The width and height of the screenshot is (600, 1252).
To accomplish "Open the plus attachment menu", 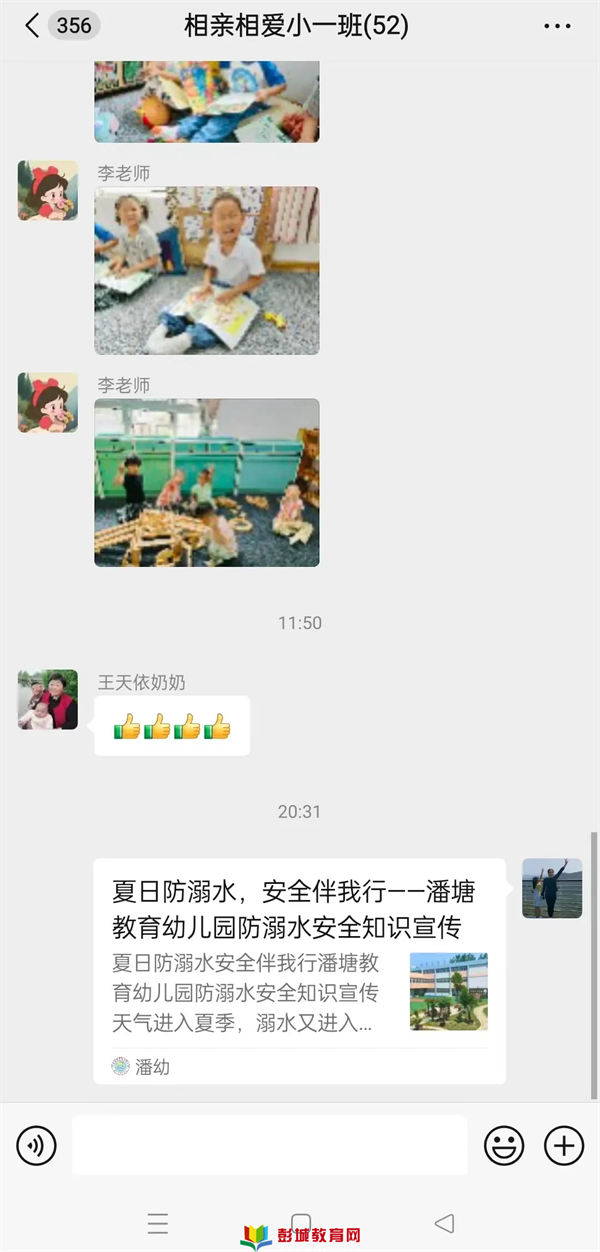I will pyautogui.click(x=564, y=1145).
